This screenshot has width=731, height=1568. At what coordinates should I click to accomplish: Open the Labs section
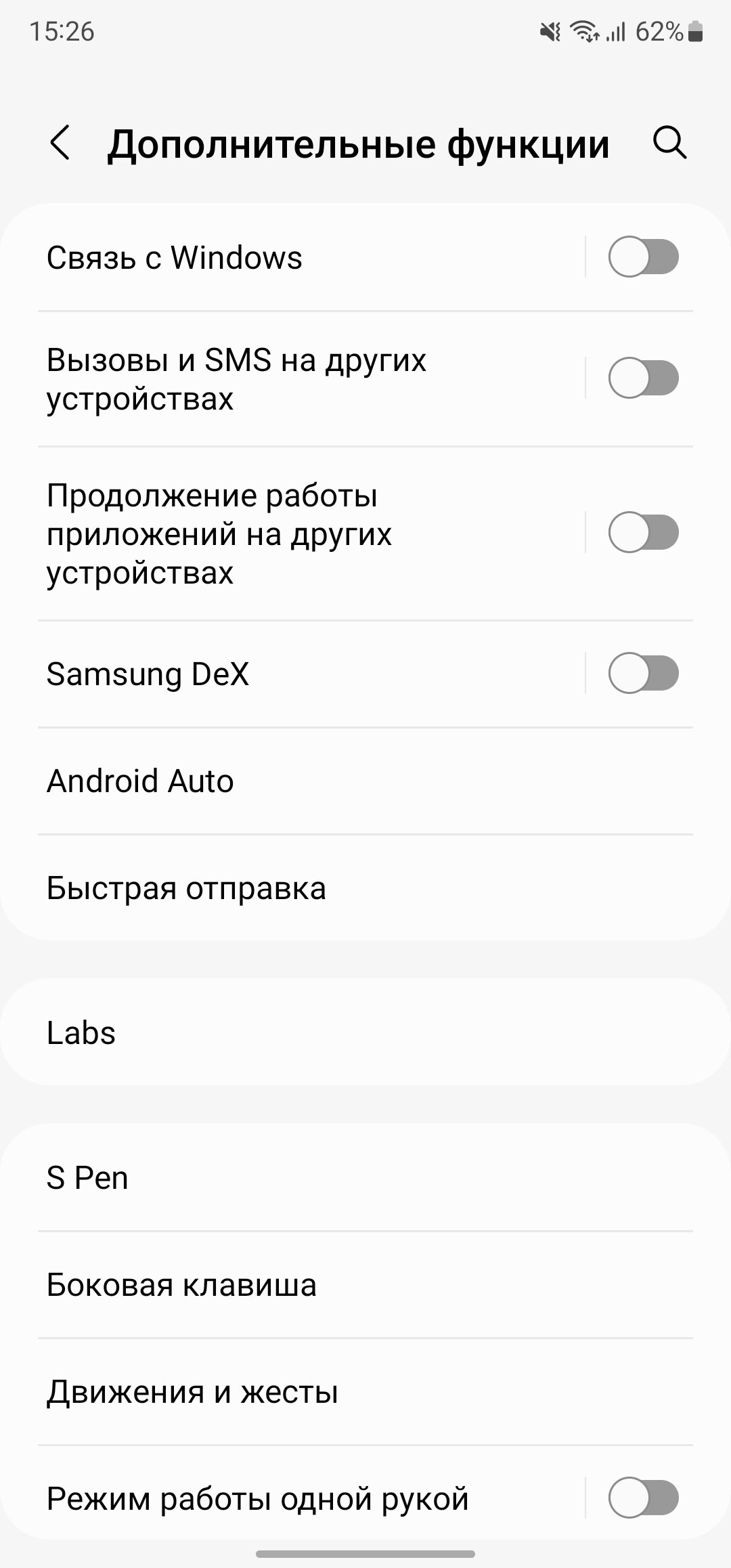tap(365, 1032)
